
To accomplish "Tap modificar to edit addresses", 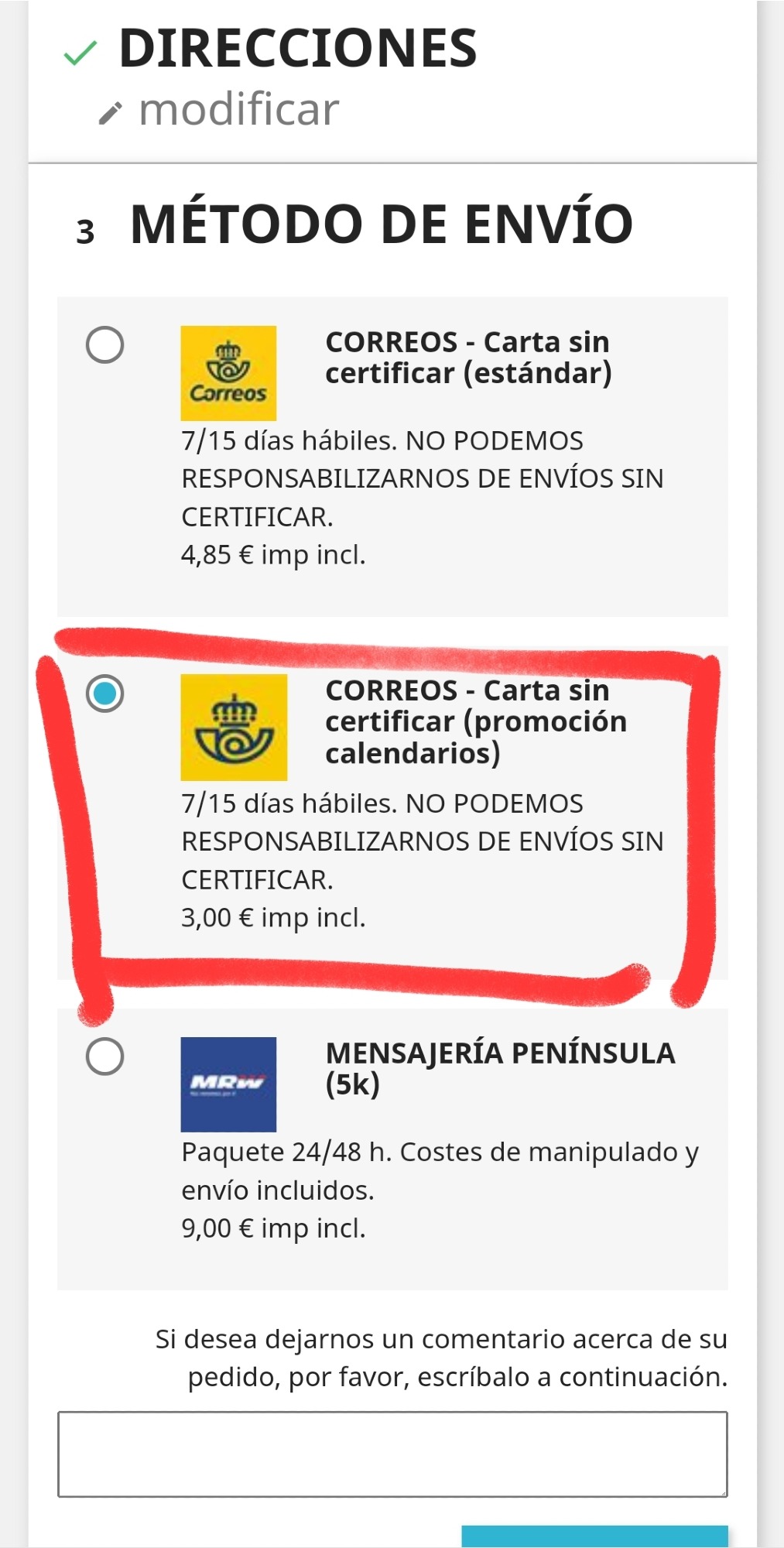I will coord(238,110).
